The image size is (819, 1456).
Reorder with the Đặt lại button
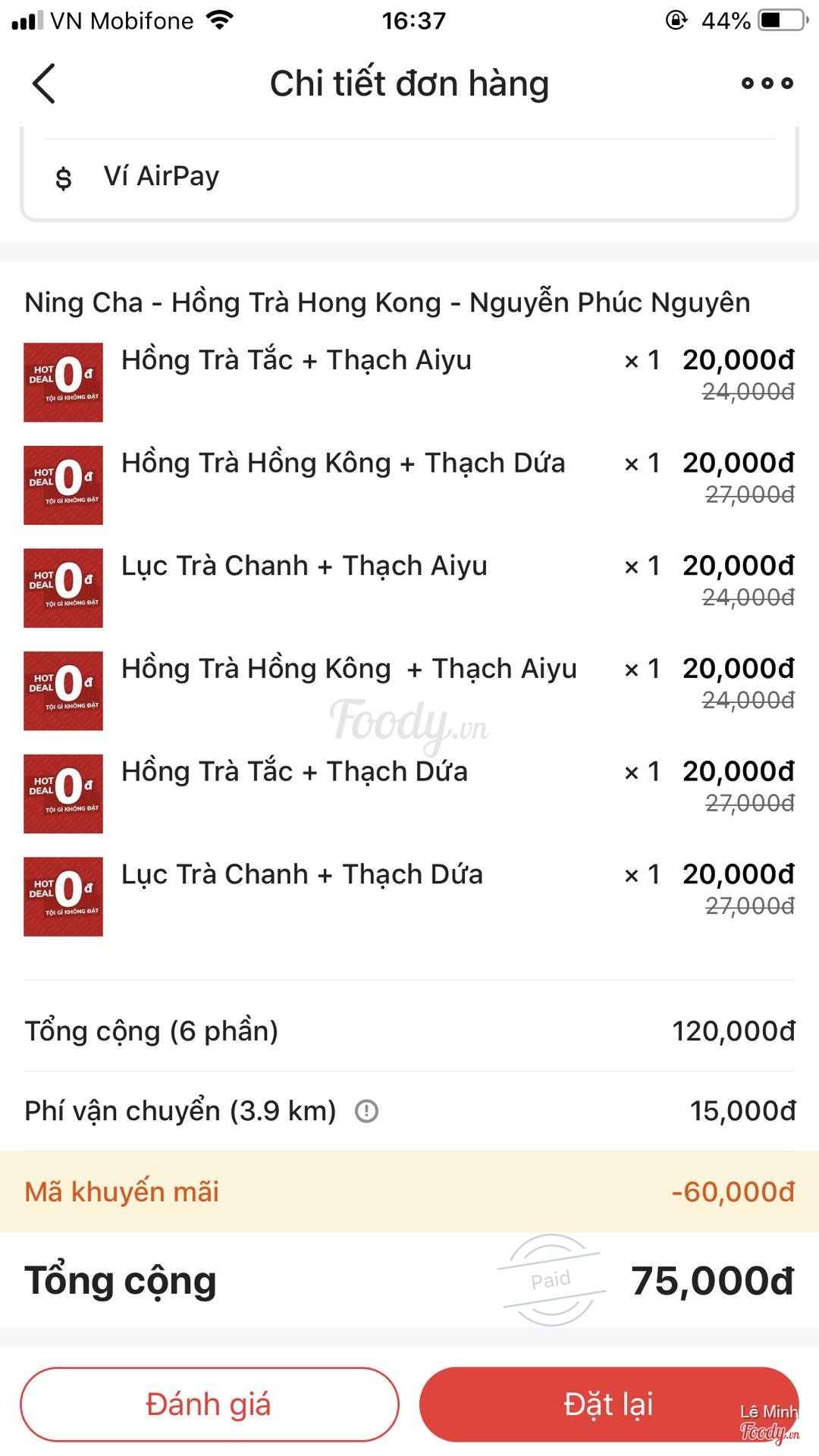click(x=608, y=1404)
